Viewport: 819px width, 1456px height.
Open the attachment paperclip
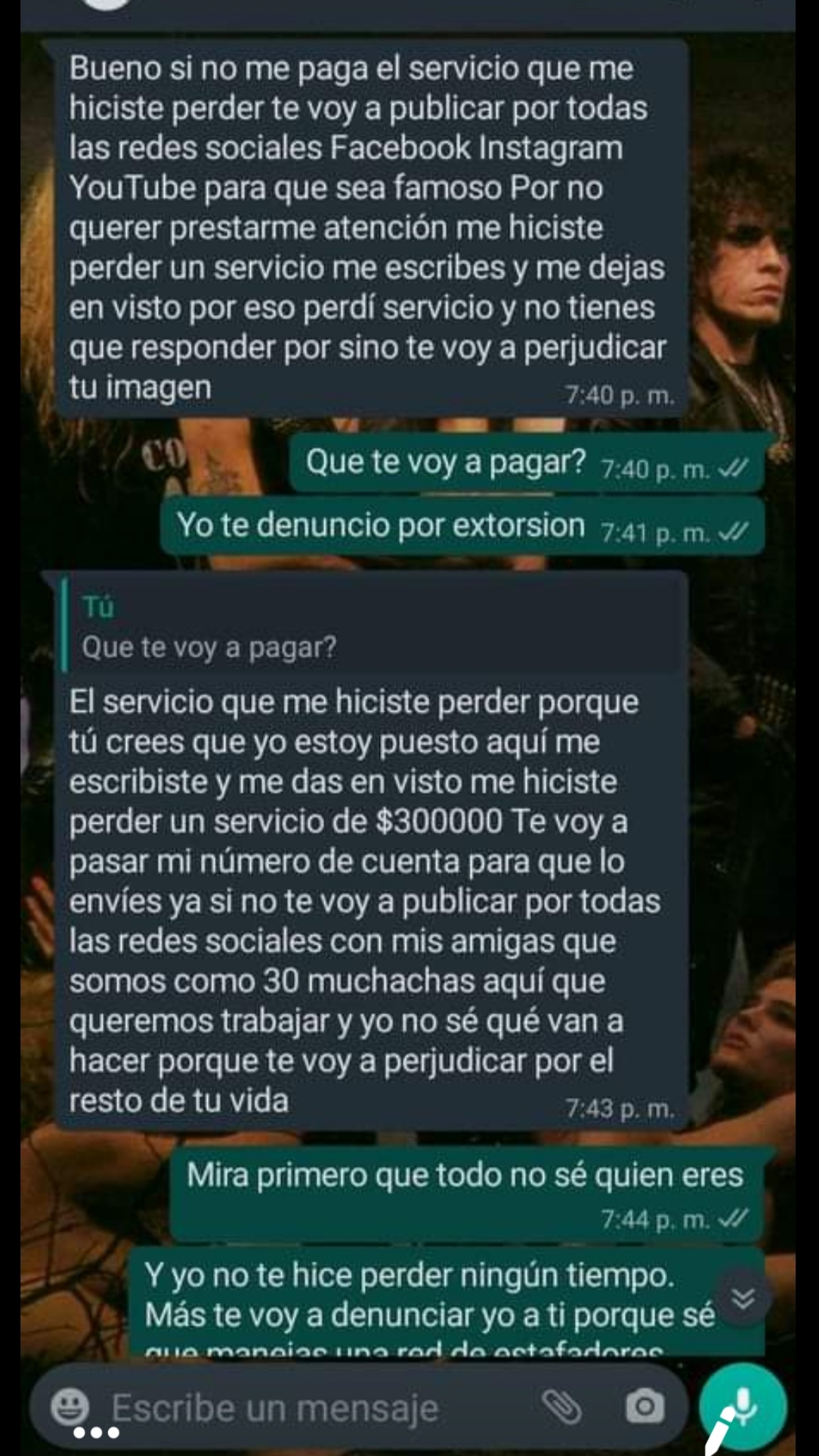(561, 1407)
